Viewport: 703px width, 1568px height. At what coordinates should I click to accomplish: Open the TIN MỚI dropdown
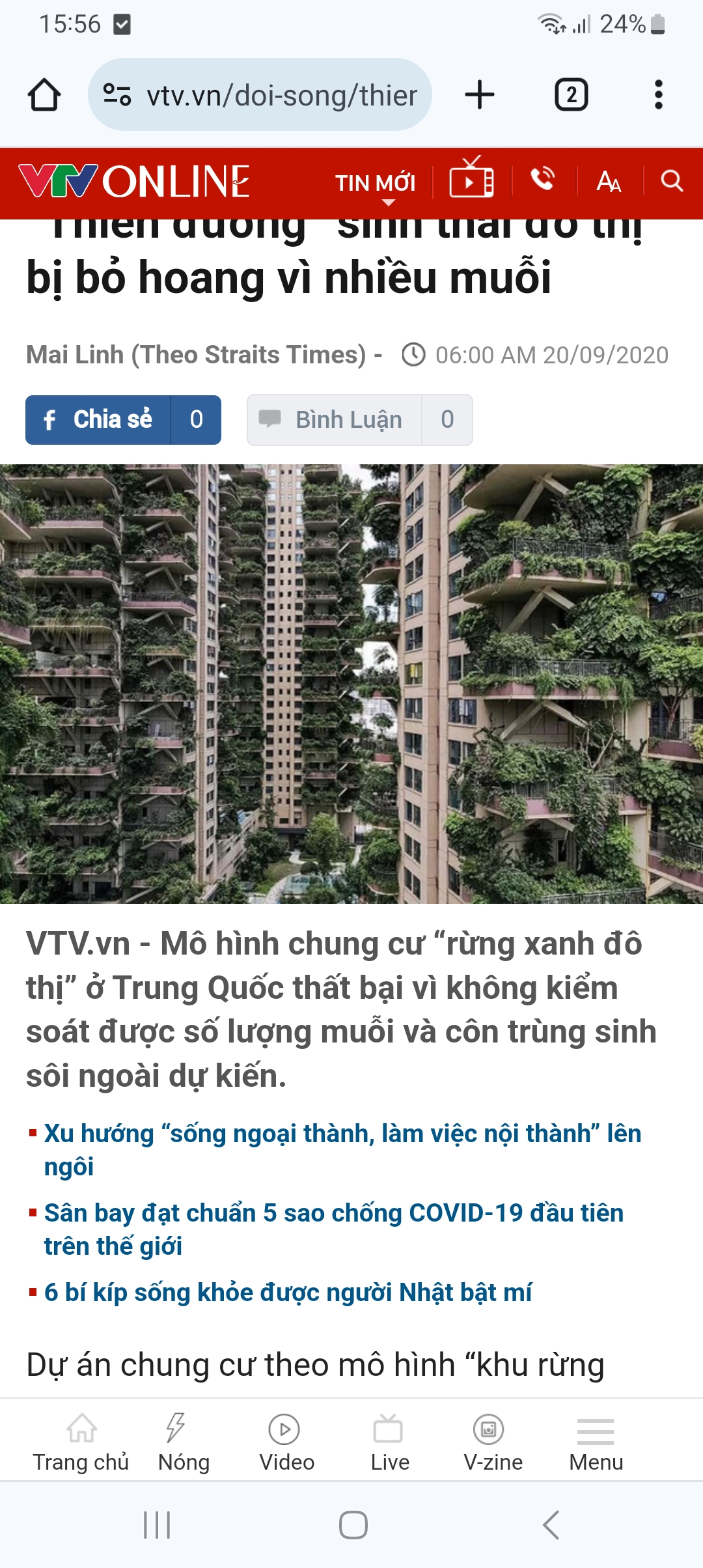[376, 184]
